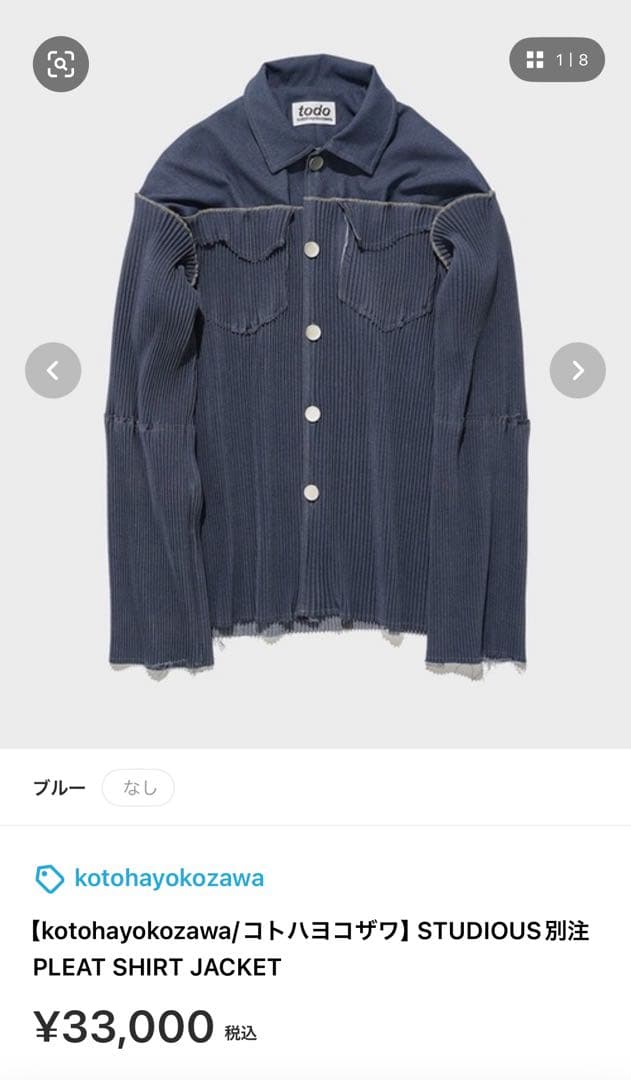This screenshot has width=631, height=1080.
Task: Open the image search magnifier icon
Action: [61, 64]
